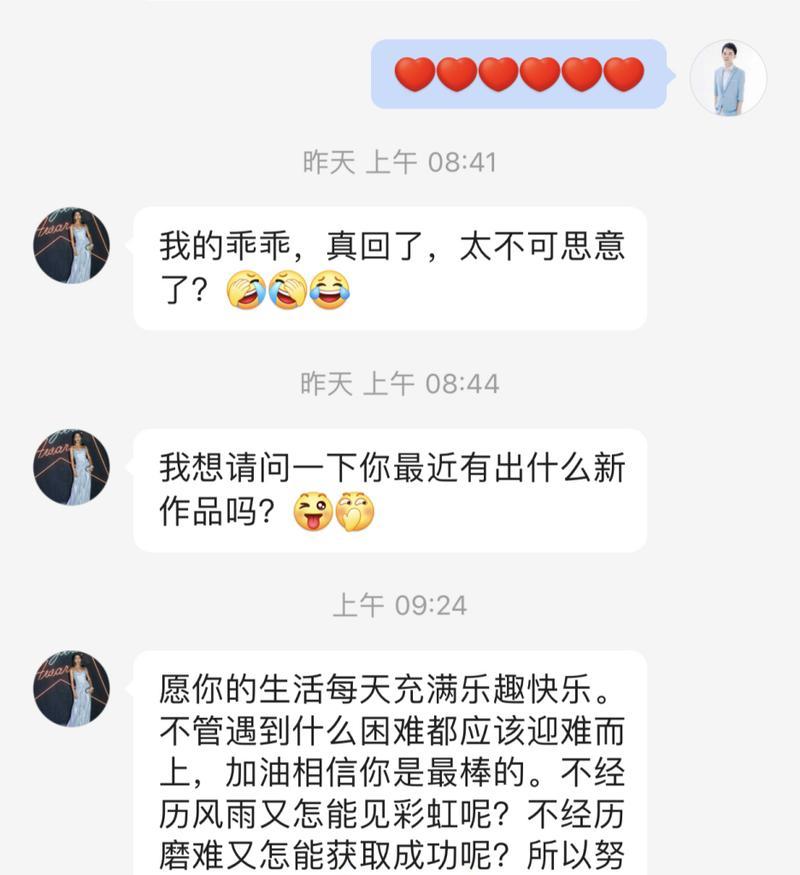Image resolution: width=800 pixels, height=875 pixels.
Task: View avatar next to the "愿你的生活" message
Action: [x=72, y=689]
